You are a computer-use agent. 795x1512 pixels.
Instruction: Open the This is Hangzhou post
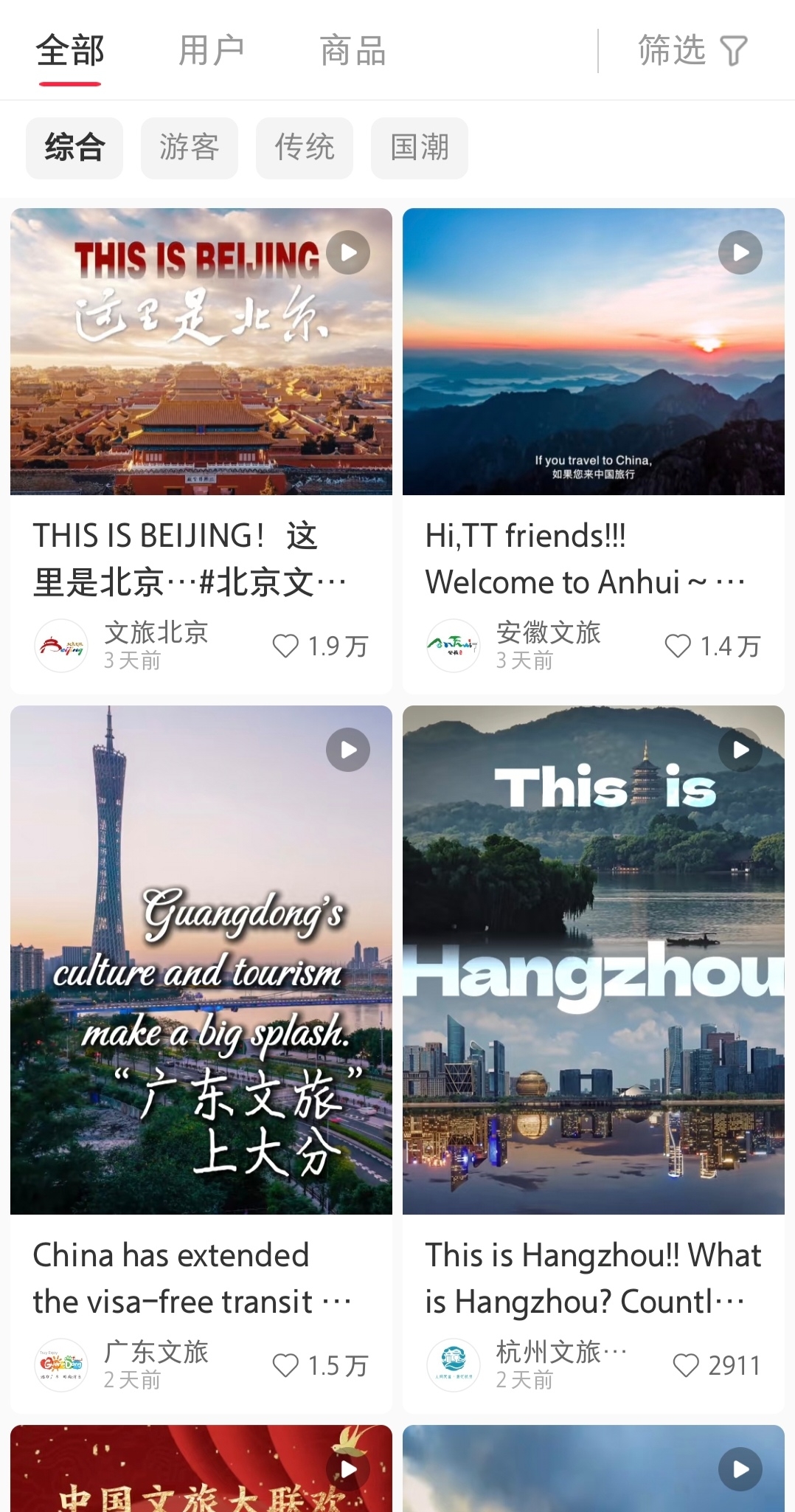tap(594, 959)
